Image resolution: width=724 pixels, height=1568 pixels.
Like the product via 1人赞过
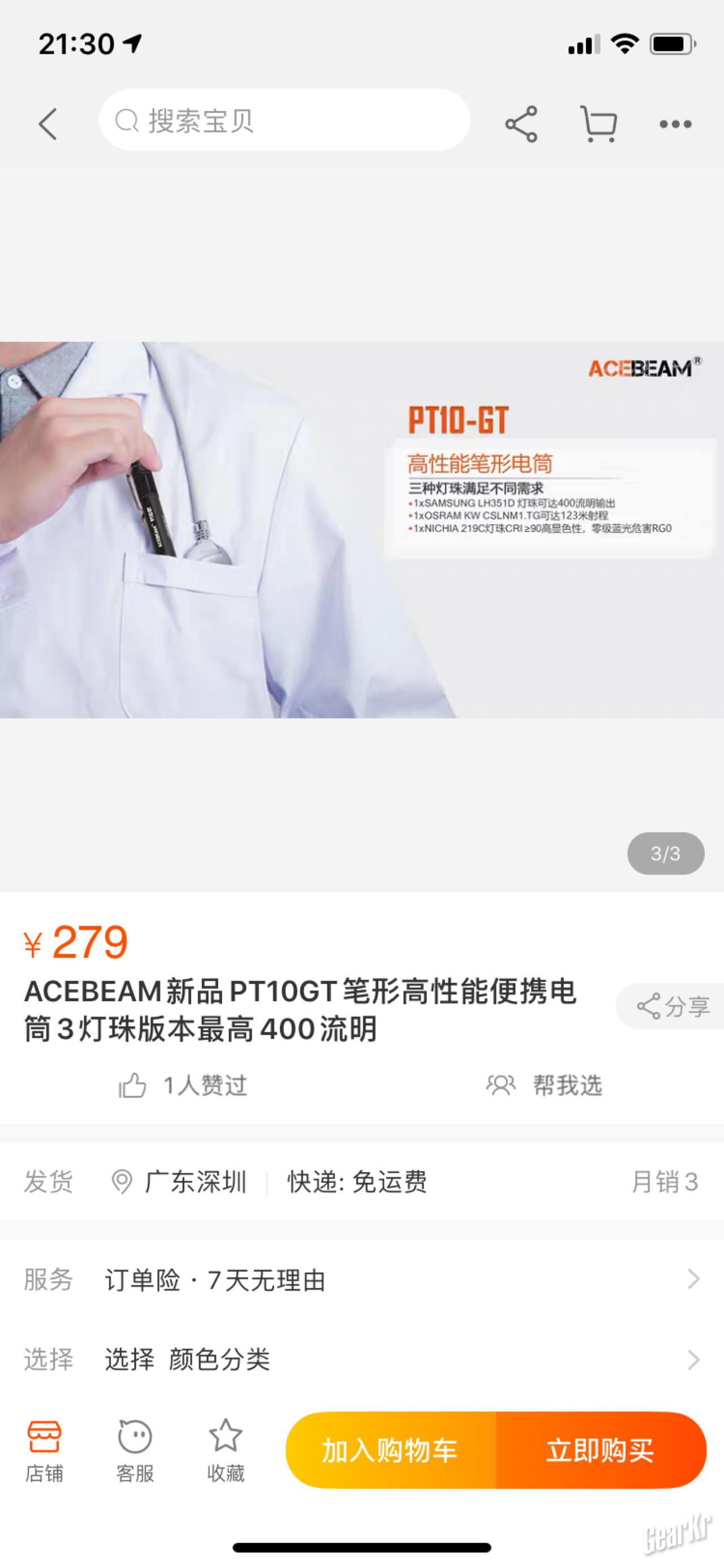[x=183, y=1085]
